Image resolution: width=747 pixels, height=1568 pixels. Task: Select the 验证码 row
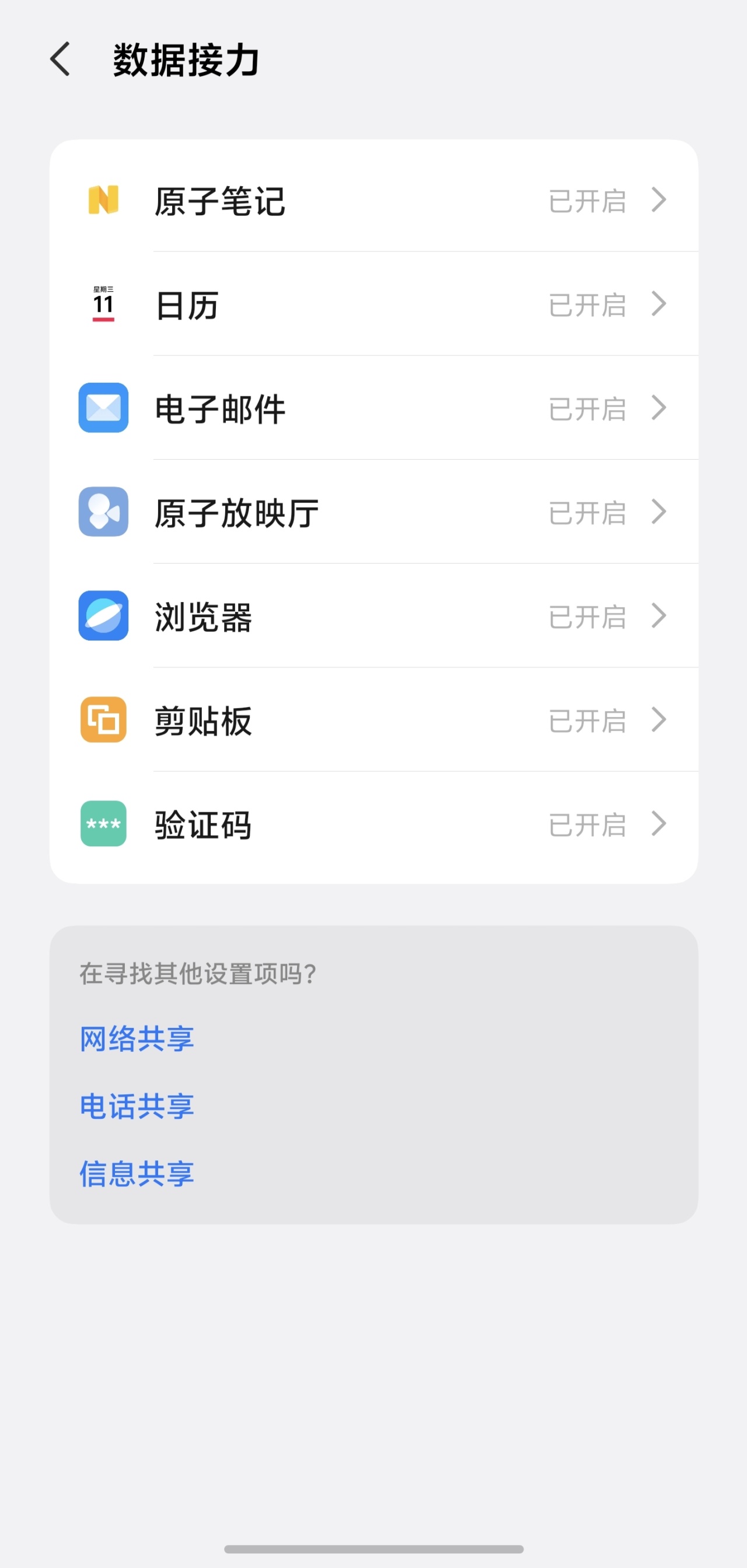pyautogui.click(x=373, y=824)
